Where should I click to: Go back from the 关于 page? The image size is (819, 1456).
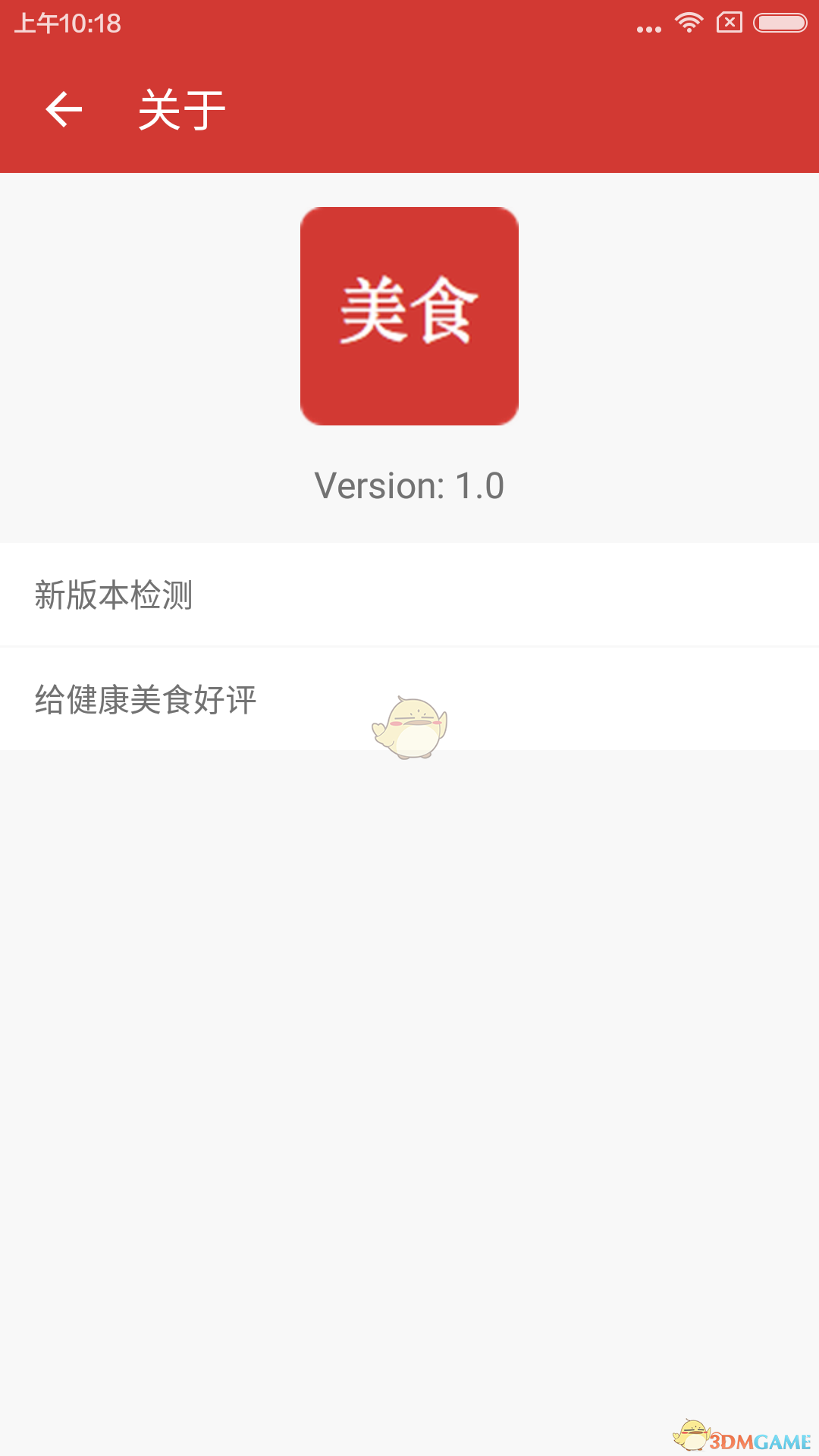coord(64,110)
